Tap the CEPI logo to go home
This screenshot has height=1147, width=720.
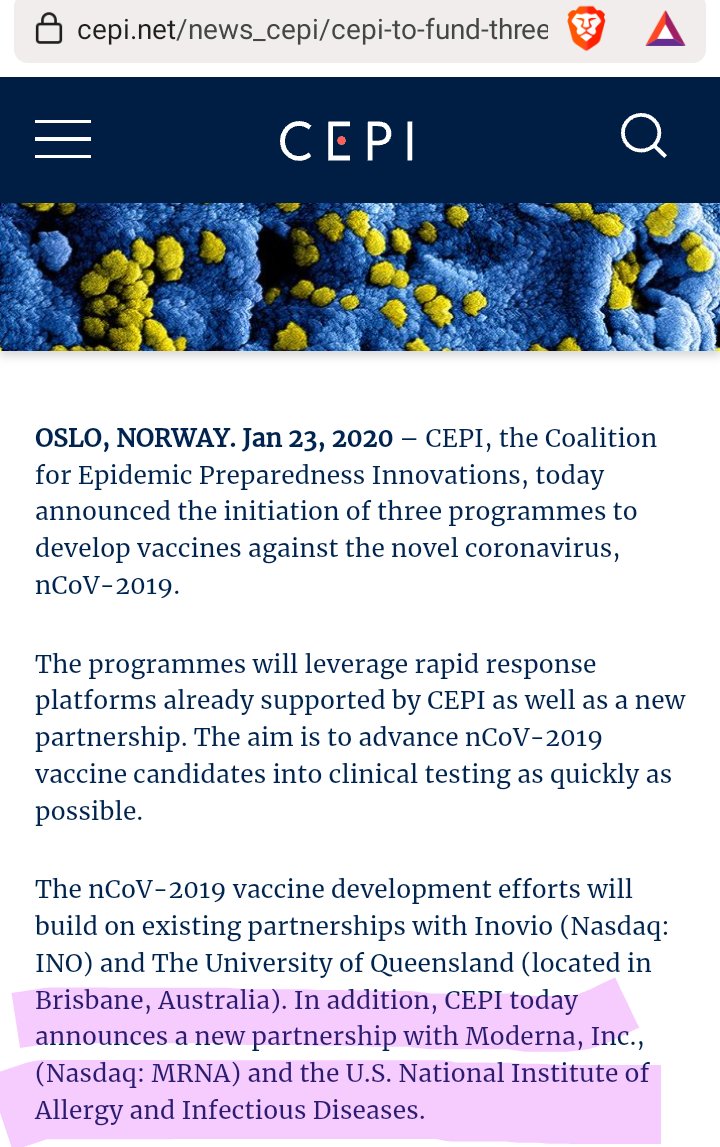point(346,141)
